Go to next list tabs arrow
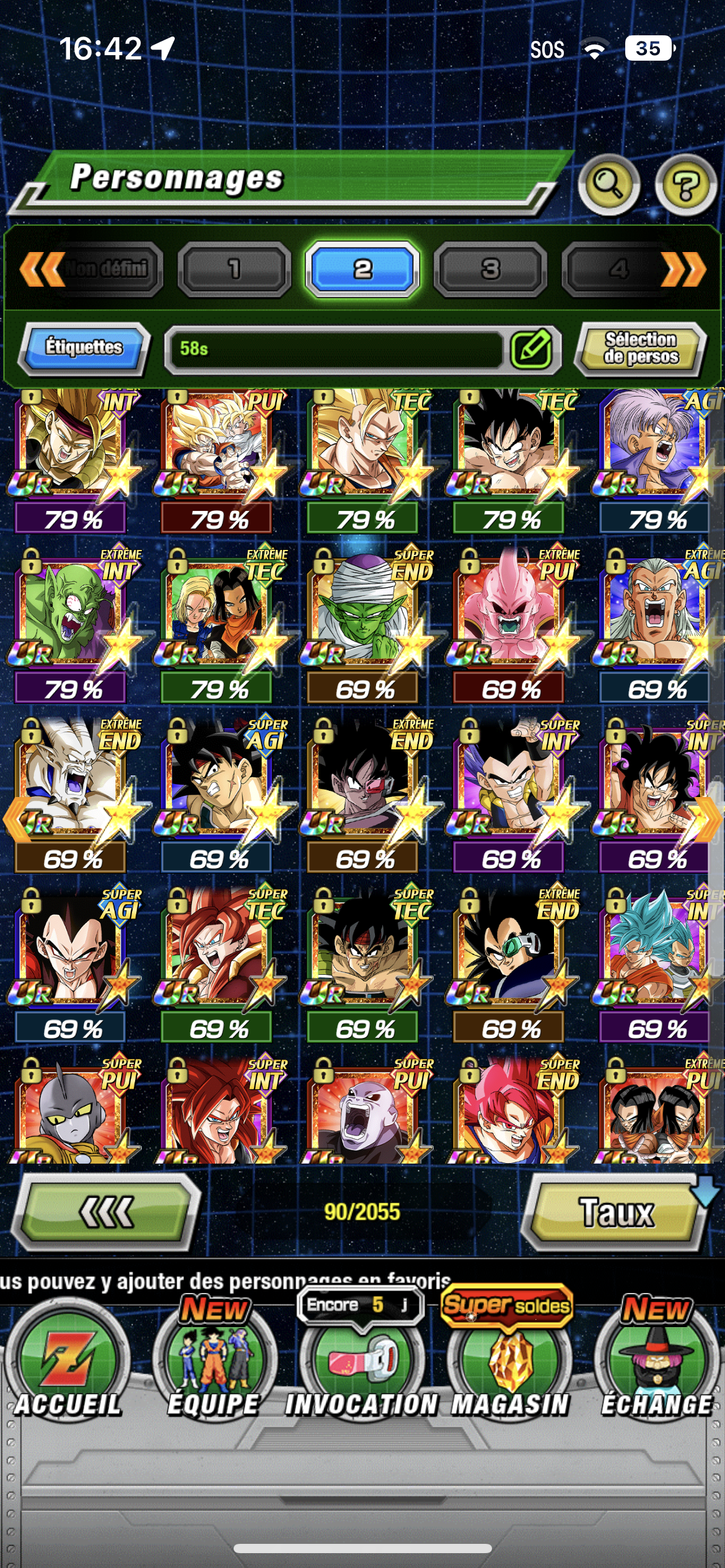725x1568 pixels. pos(684,269)
